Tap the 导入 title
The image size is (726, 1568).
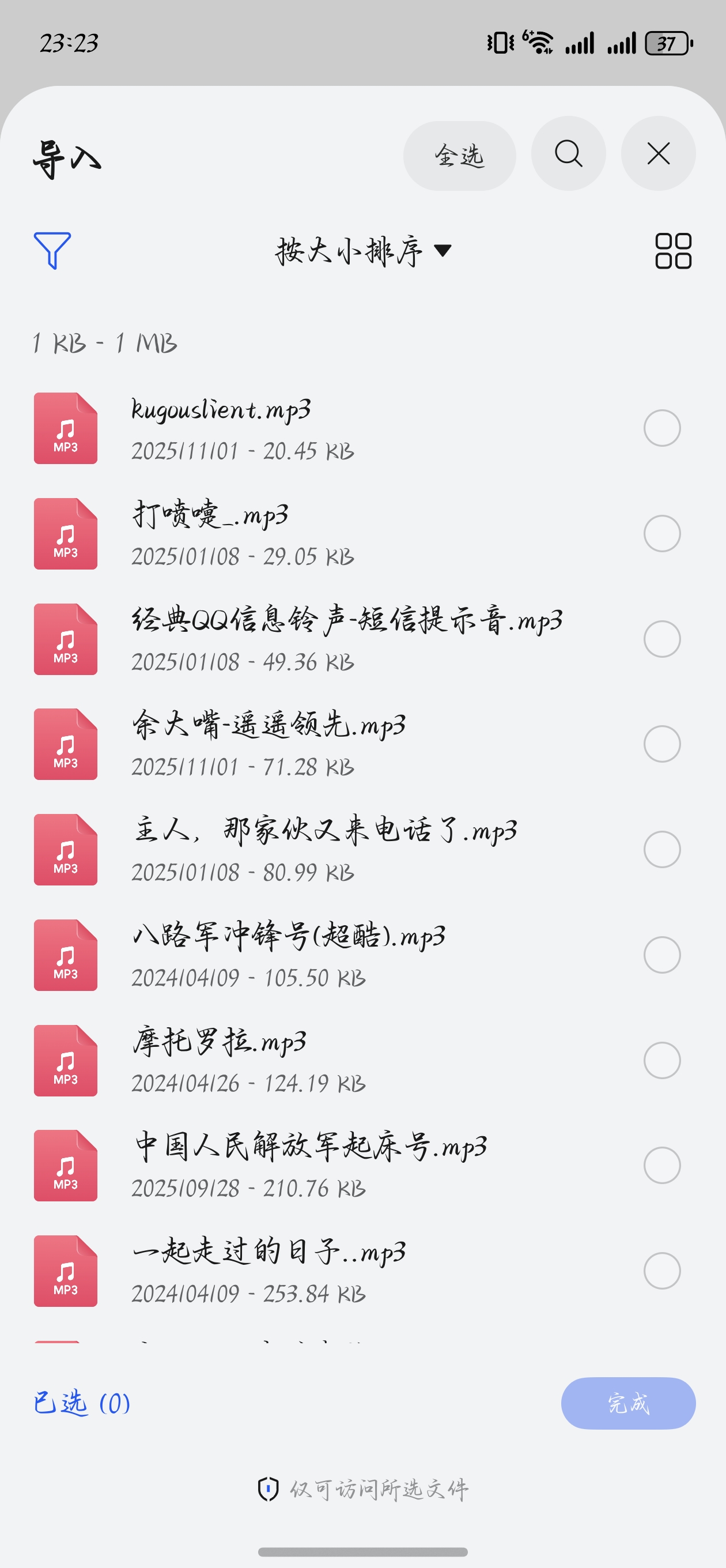[x=67, y=160]
